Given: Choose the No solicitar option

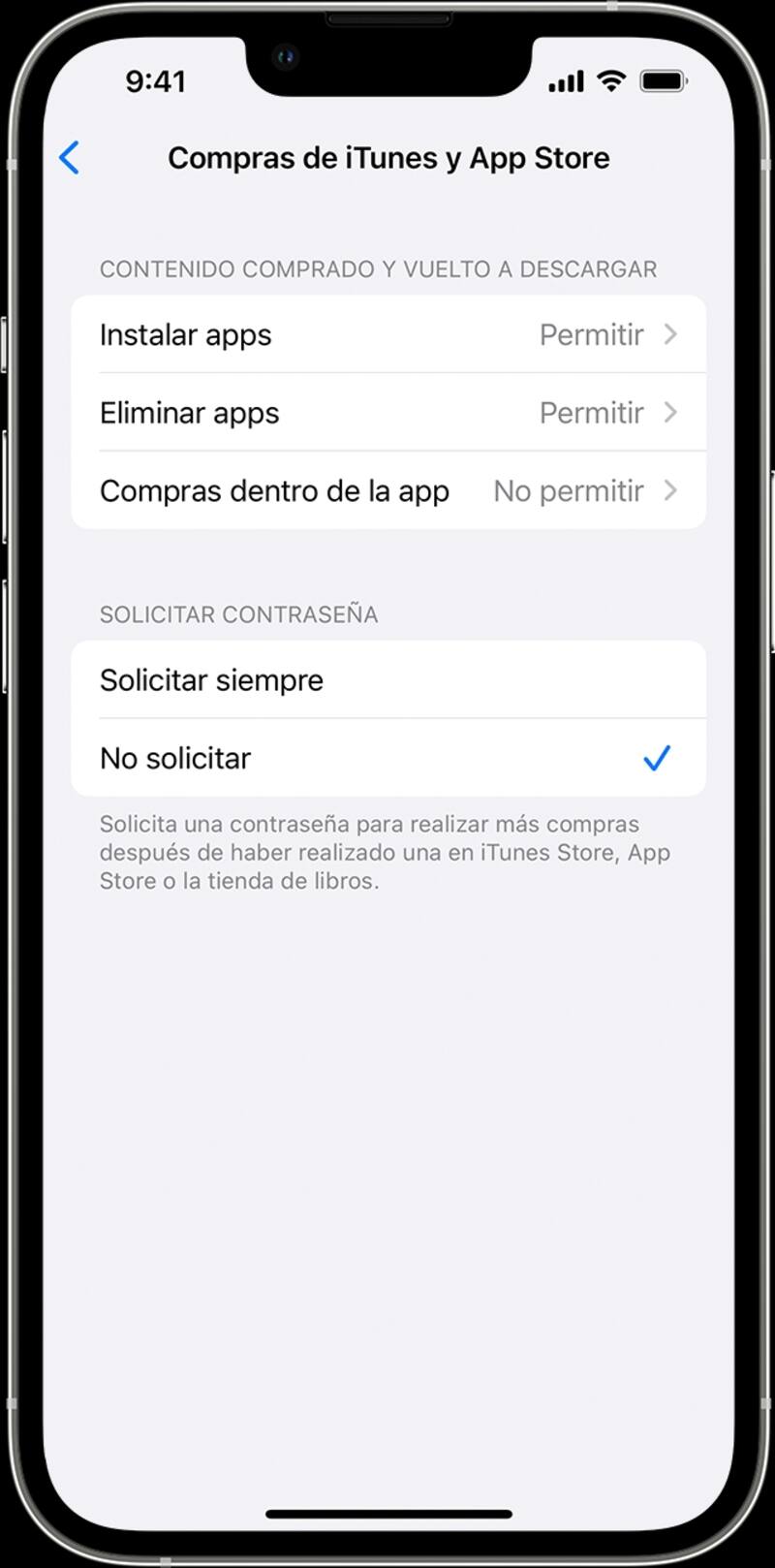Looking at the screenshot, I should click(387, 758).
